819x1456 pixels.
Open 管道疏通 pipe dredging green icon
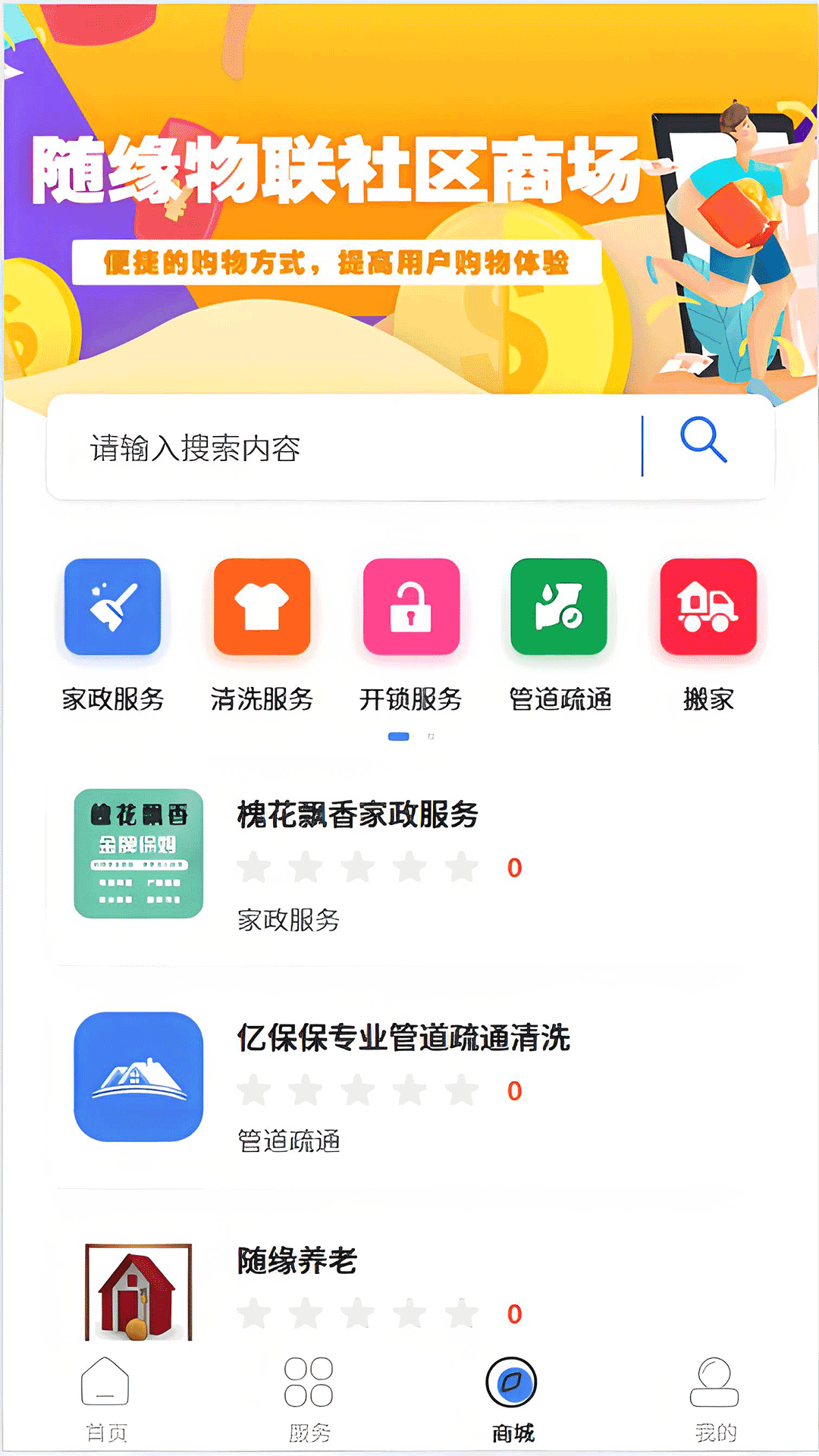point(559,607)
